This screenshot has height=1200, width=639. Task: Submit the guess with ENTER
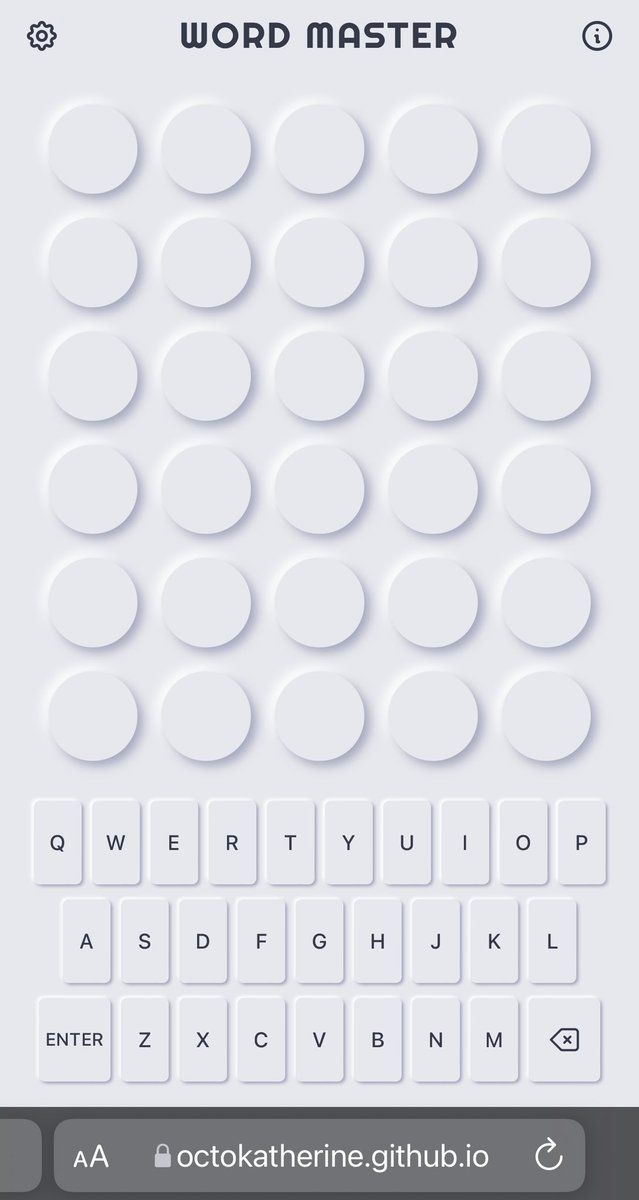74,1039
